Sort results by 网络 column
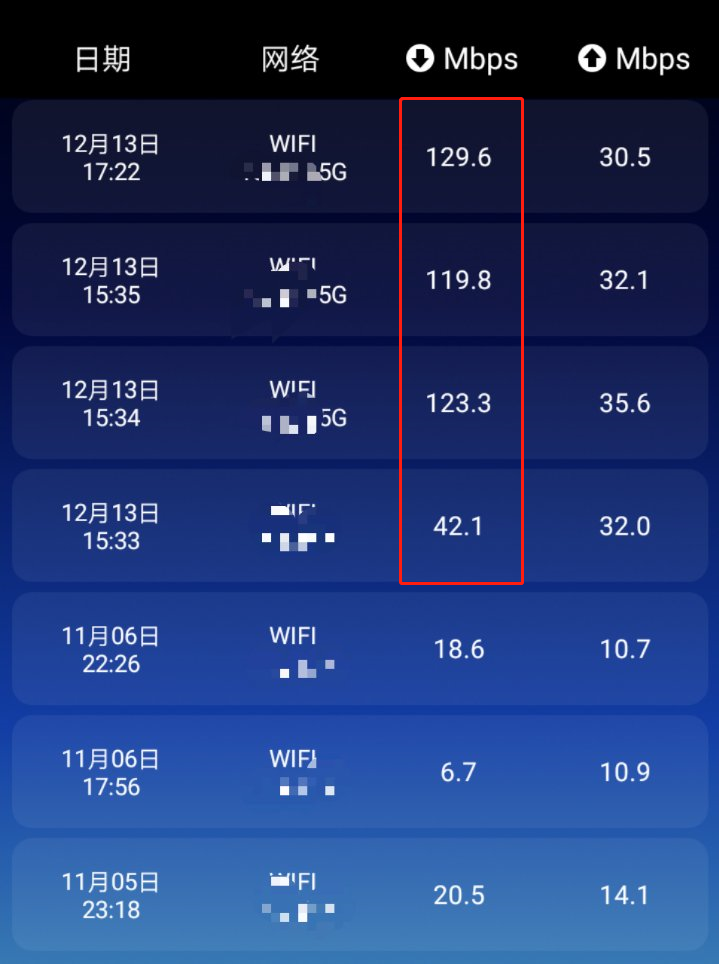This screenshot has width=719, height=964. pyautogui.click(x=290, y=59)
